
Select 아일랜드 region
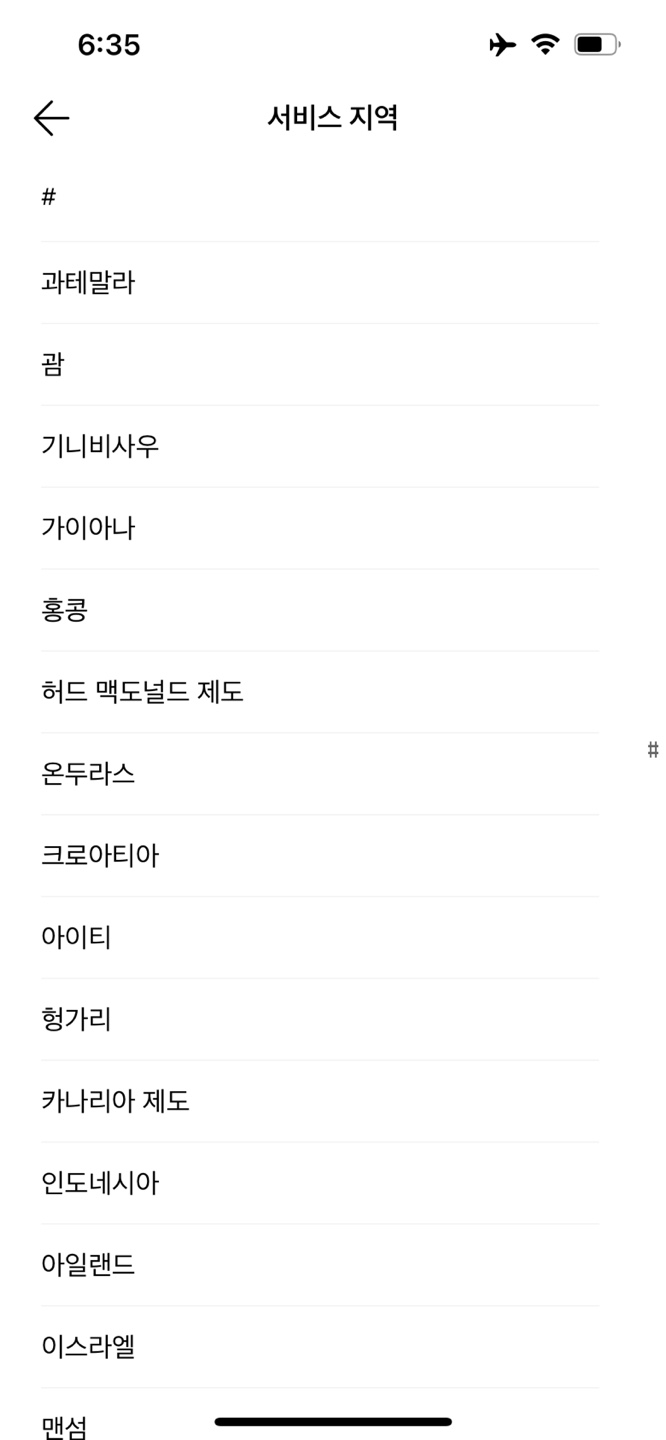320,1267
